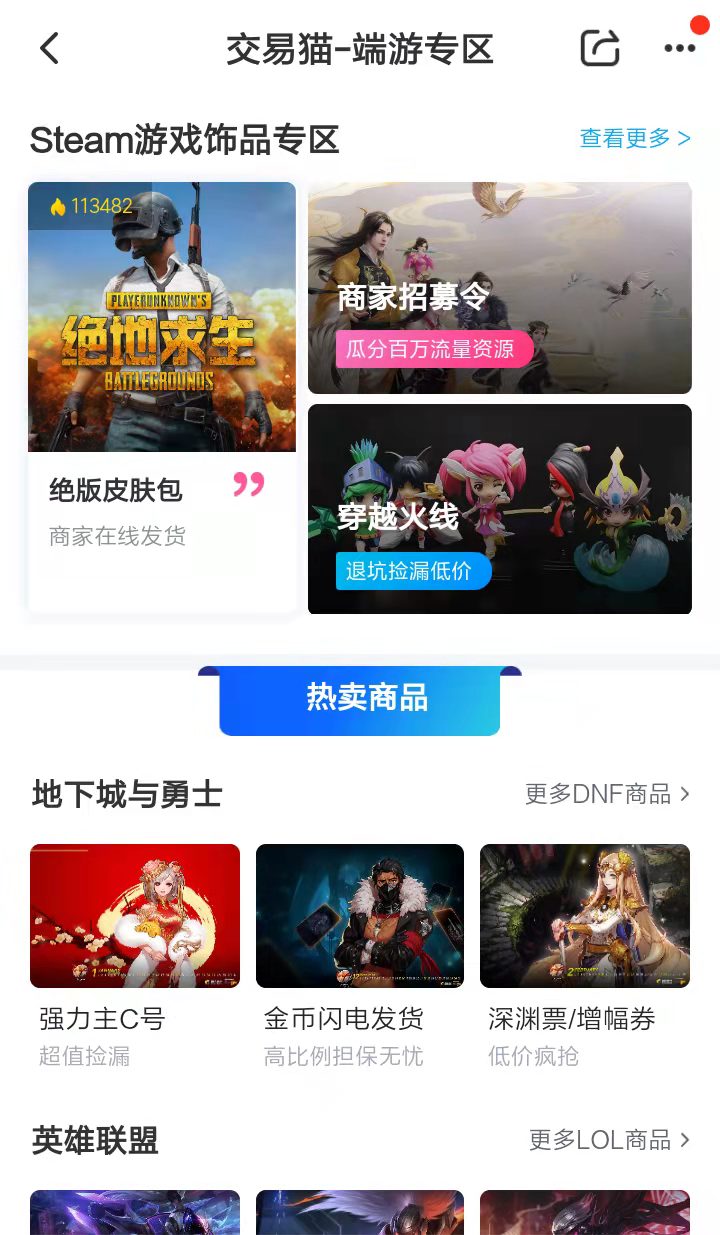Screen dimensions: 720x1235
Task: View 更多LOL商品
Action: tap(609, 1140)
